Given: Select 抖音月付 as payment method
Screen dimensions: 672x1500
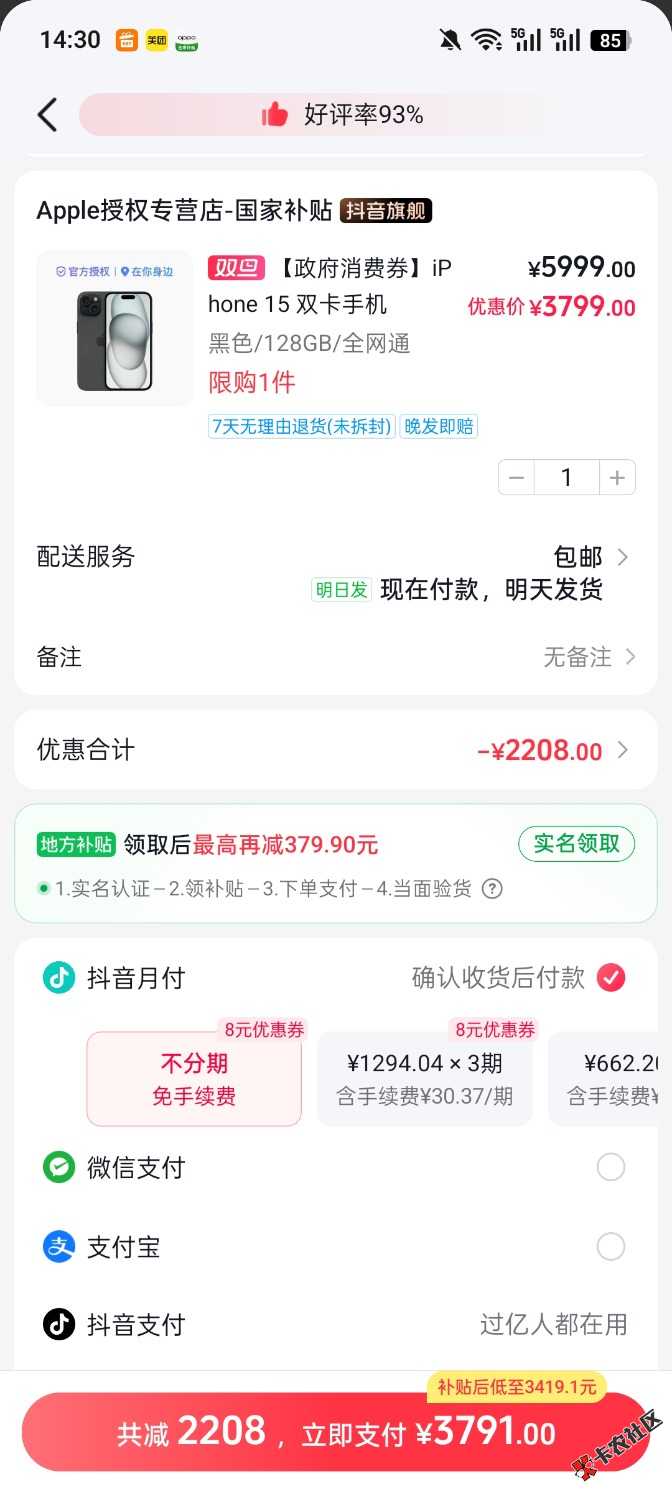Looking at the screenshot, I should [610, 978].
